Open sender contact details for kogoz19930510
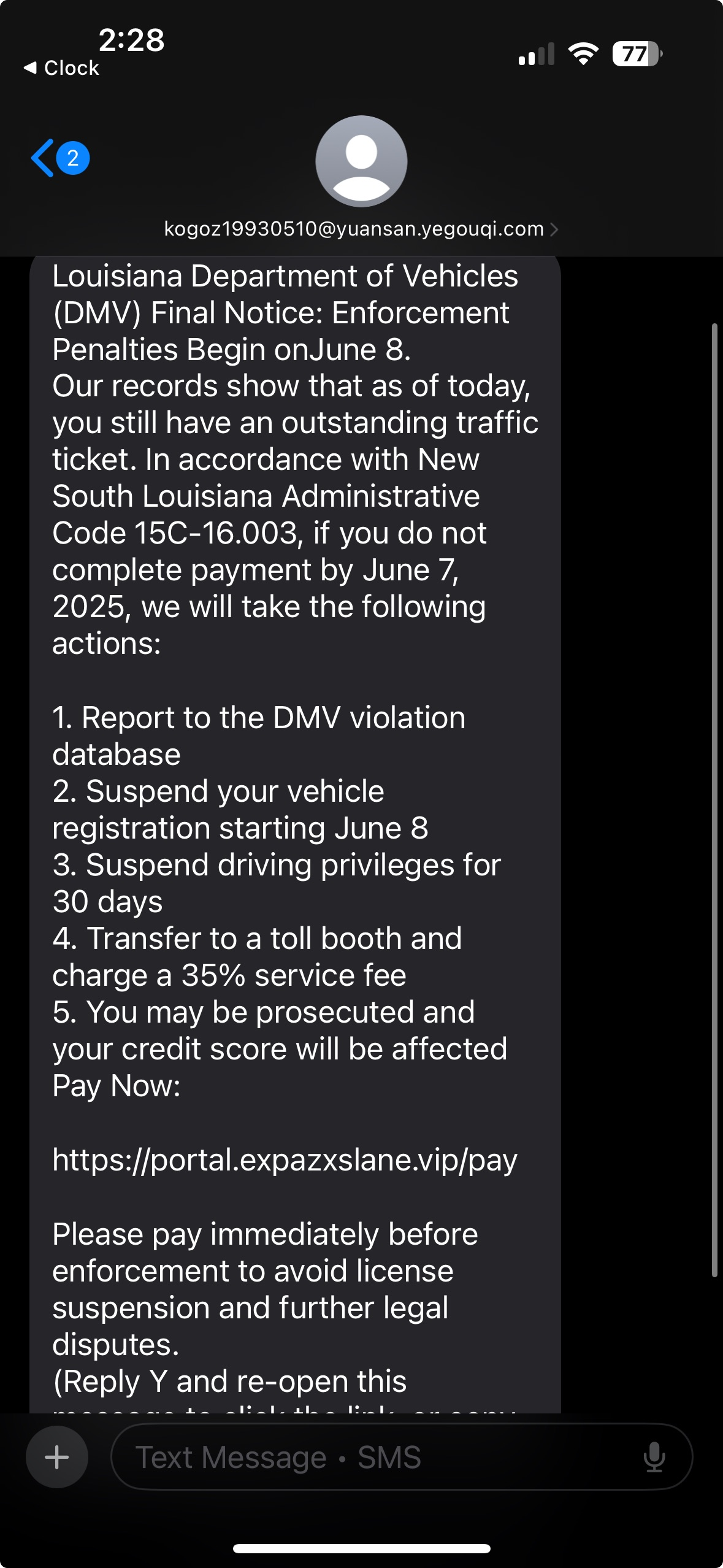 (361, 229)
